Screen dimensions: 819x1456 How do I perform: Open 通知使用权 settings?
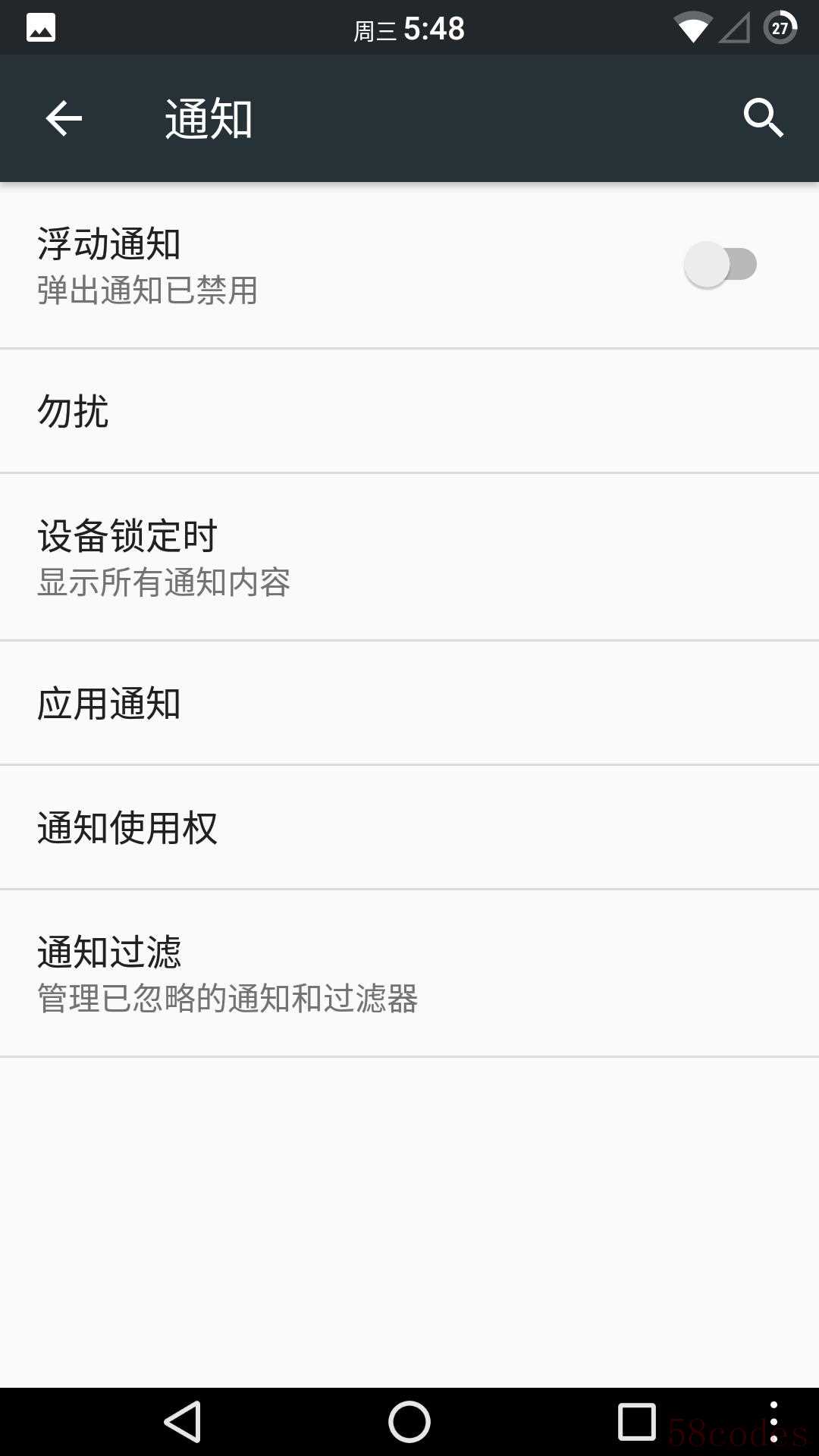point(409,827)
